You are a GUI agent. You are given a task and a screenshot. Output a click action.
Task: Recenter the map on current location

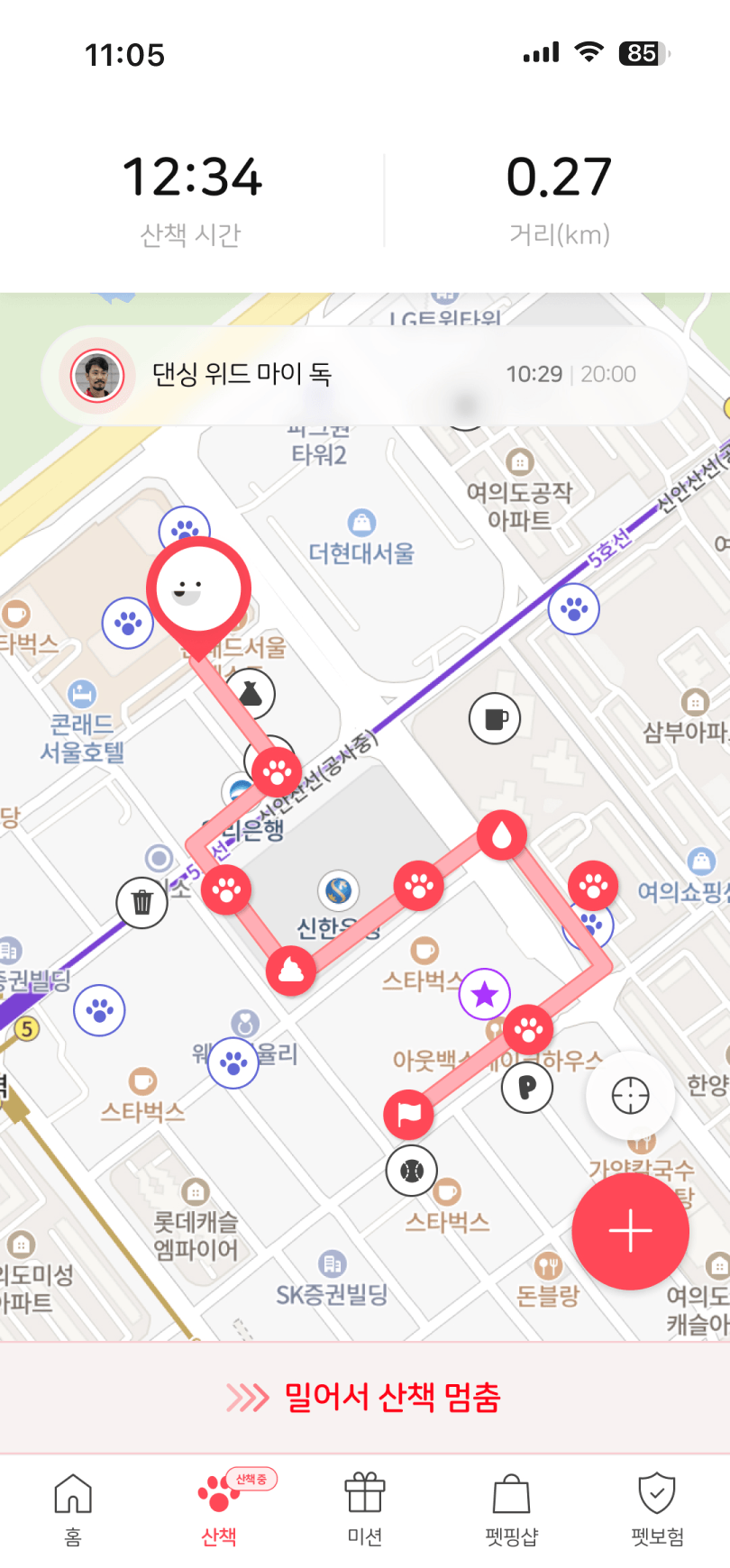630,1095
